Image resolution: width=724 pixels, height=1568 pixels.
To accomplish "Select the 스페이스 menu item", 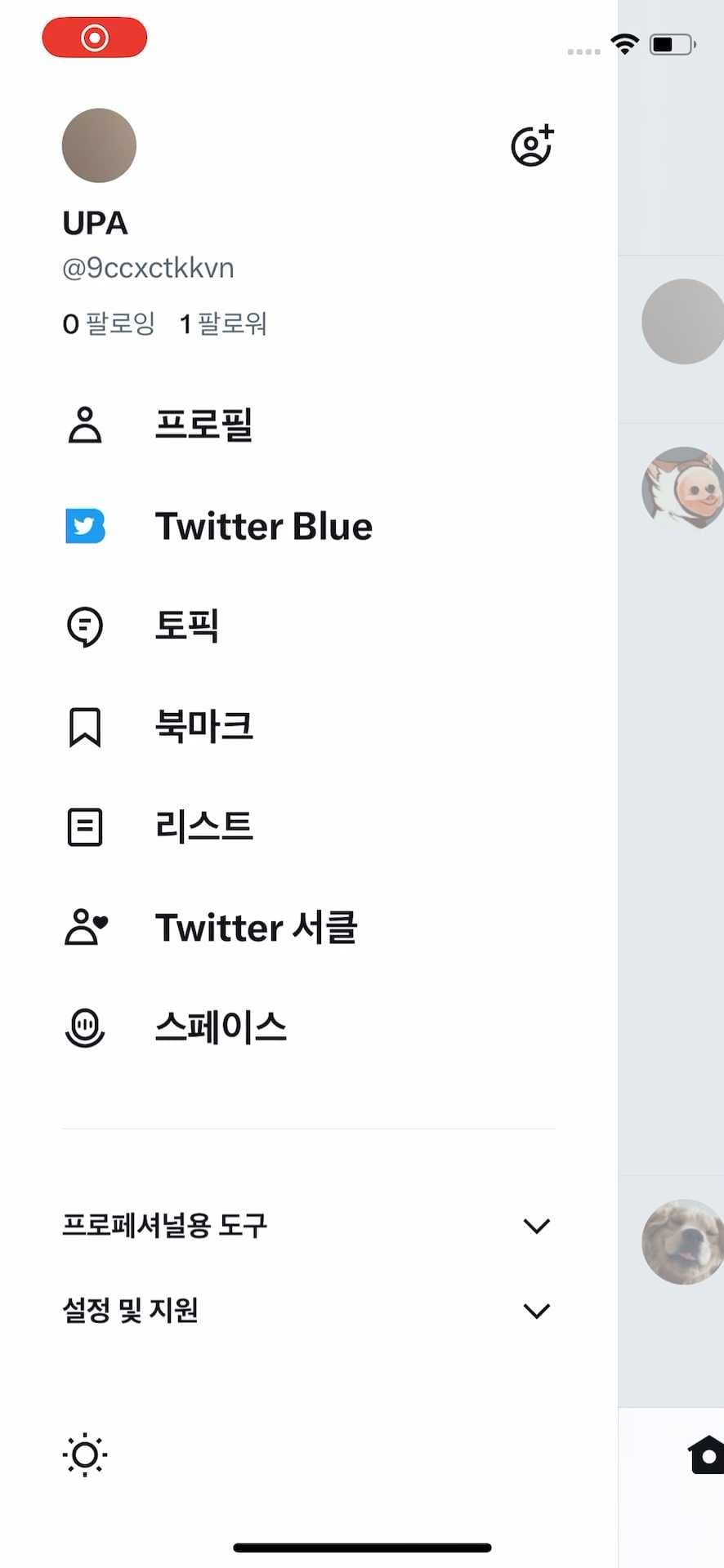I will [221, 1027].
